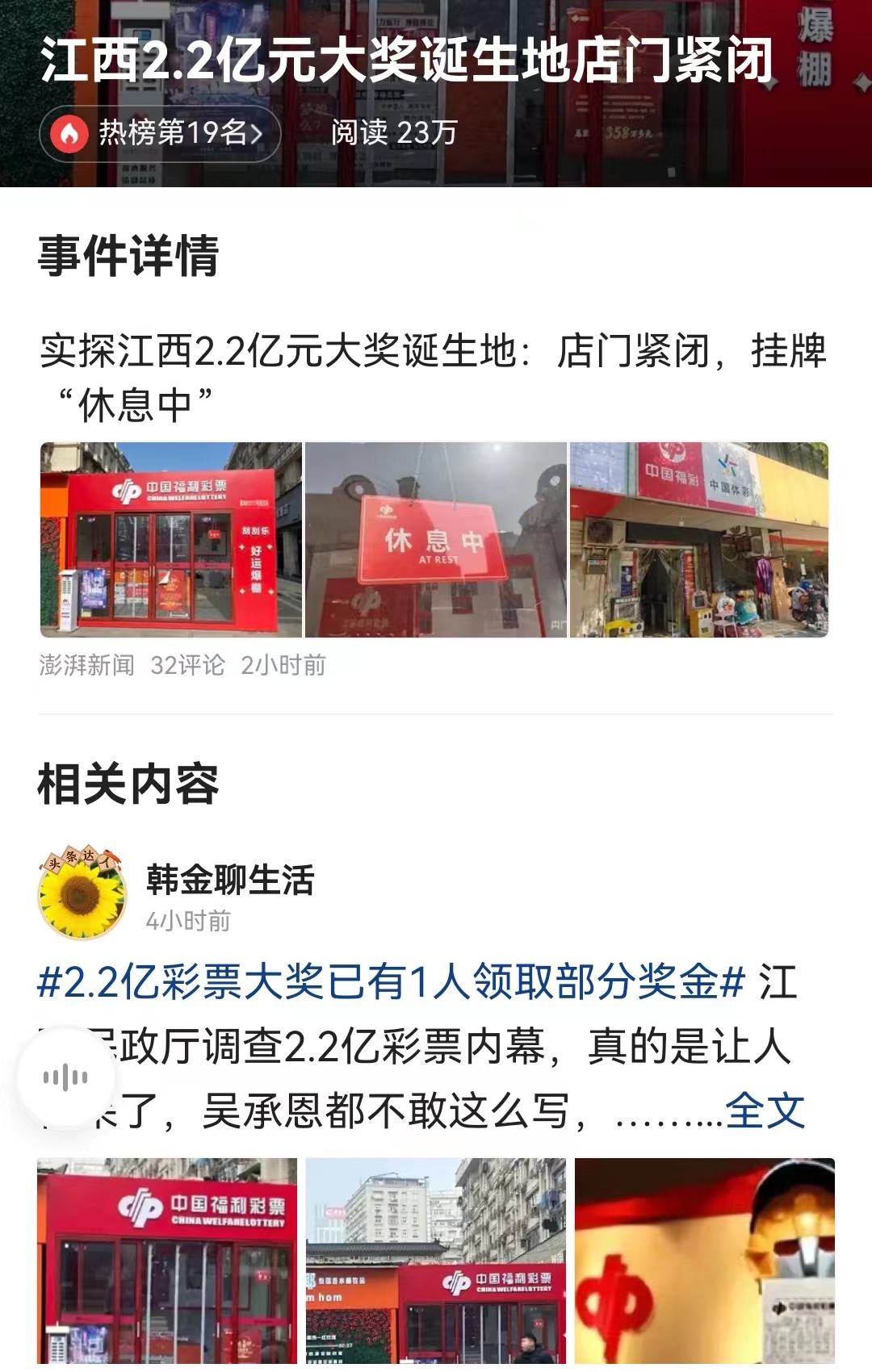Tap the 阅读 23万 read count
The height and width of the screenshot is (1372, 872).
[393, 135]
